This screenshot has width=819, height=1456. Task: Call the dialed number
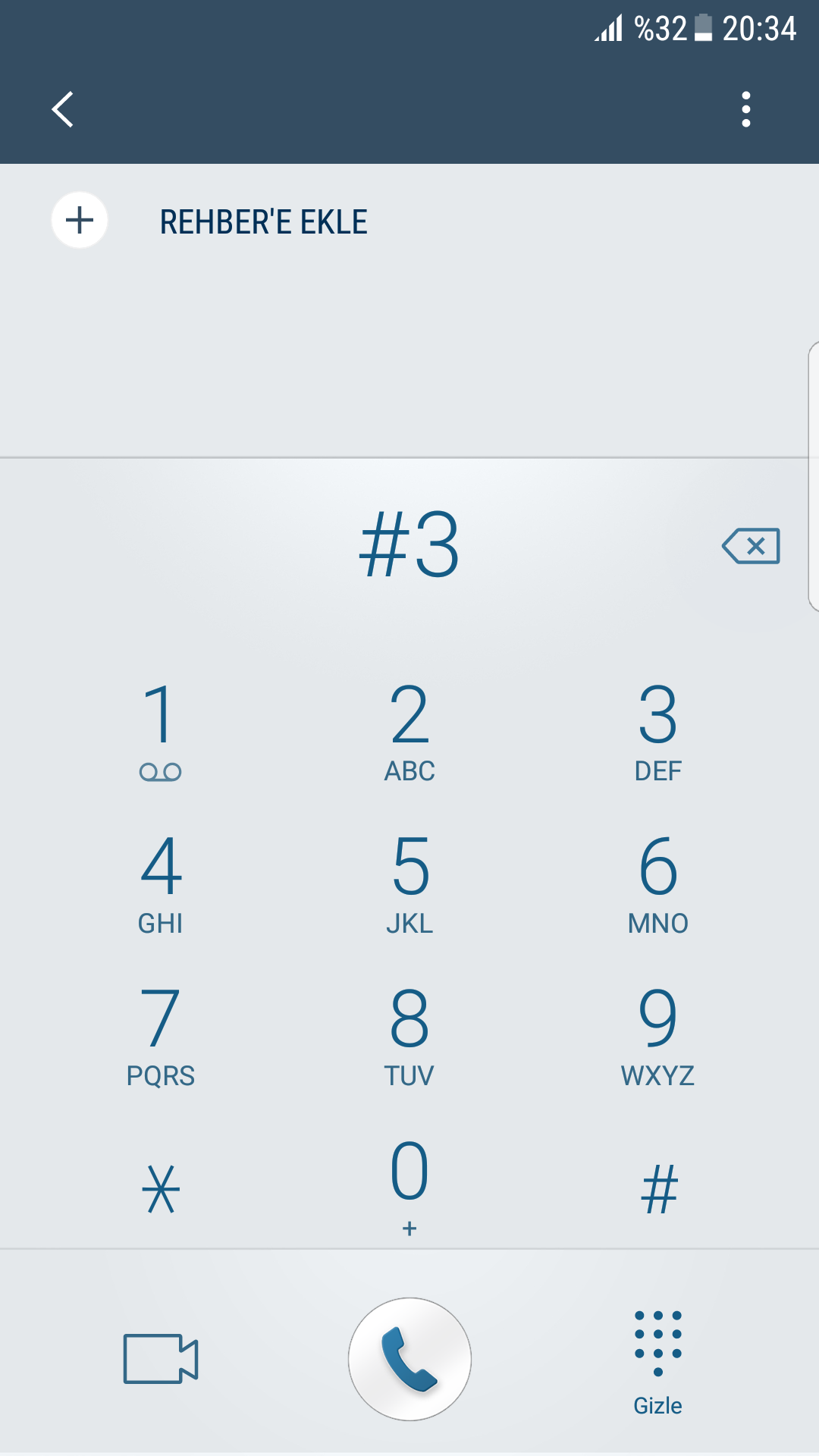(x=409, y=1359)
